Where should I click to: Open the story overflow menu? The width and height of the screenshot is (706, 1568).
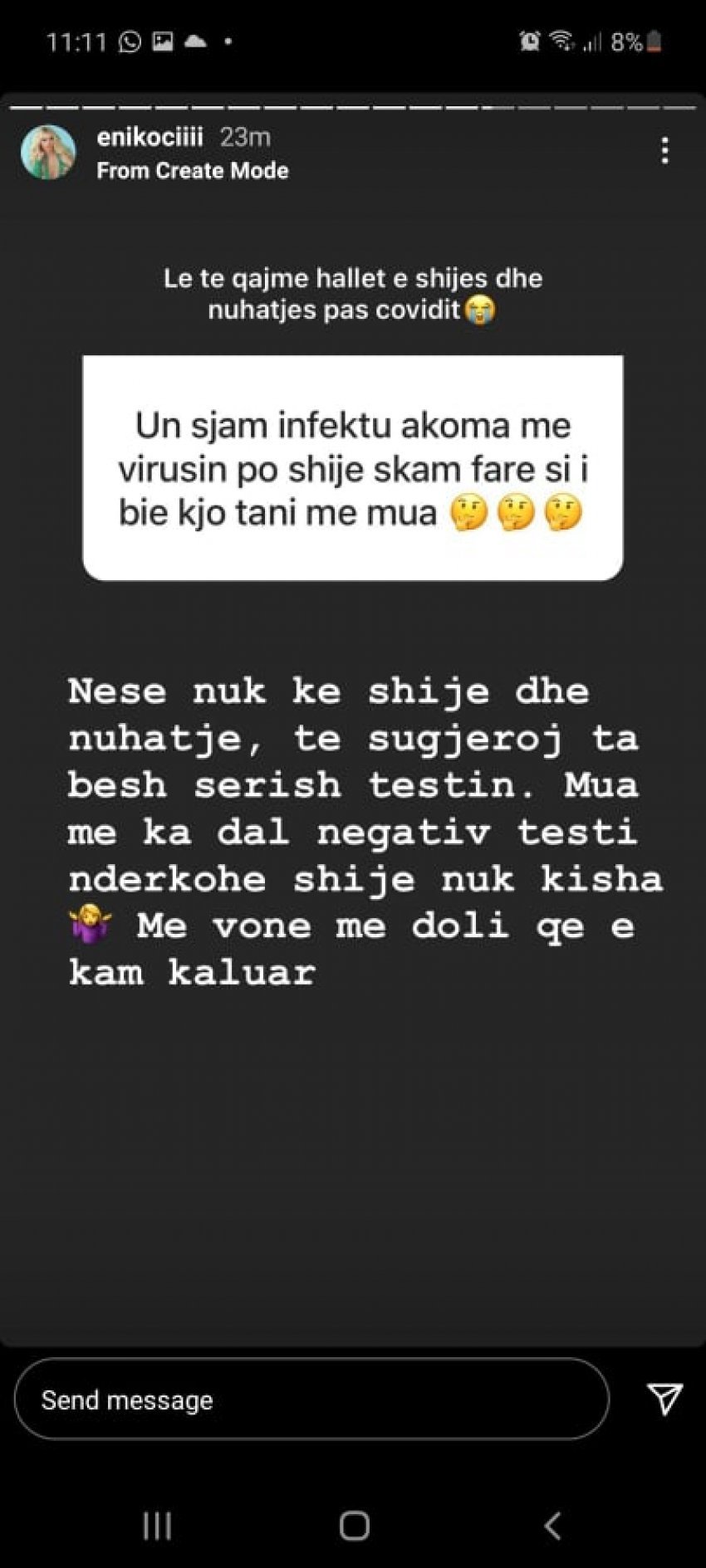[664, 151]
